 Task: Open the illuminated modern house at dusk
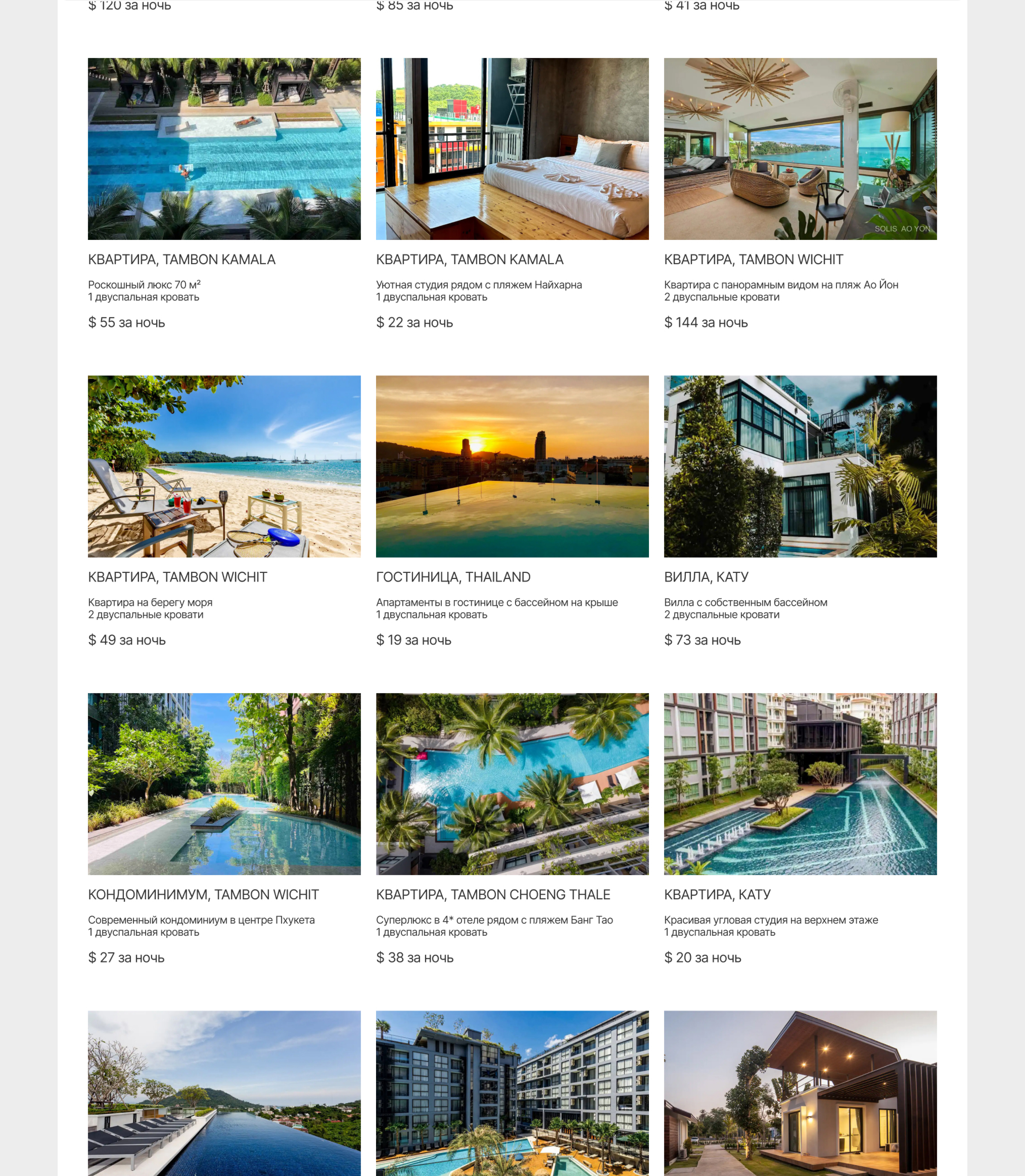tap(800, 1092)
